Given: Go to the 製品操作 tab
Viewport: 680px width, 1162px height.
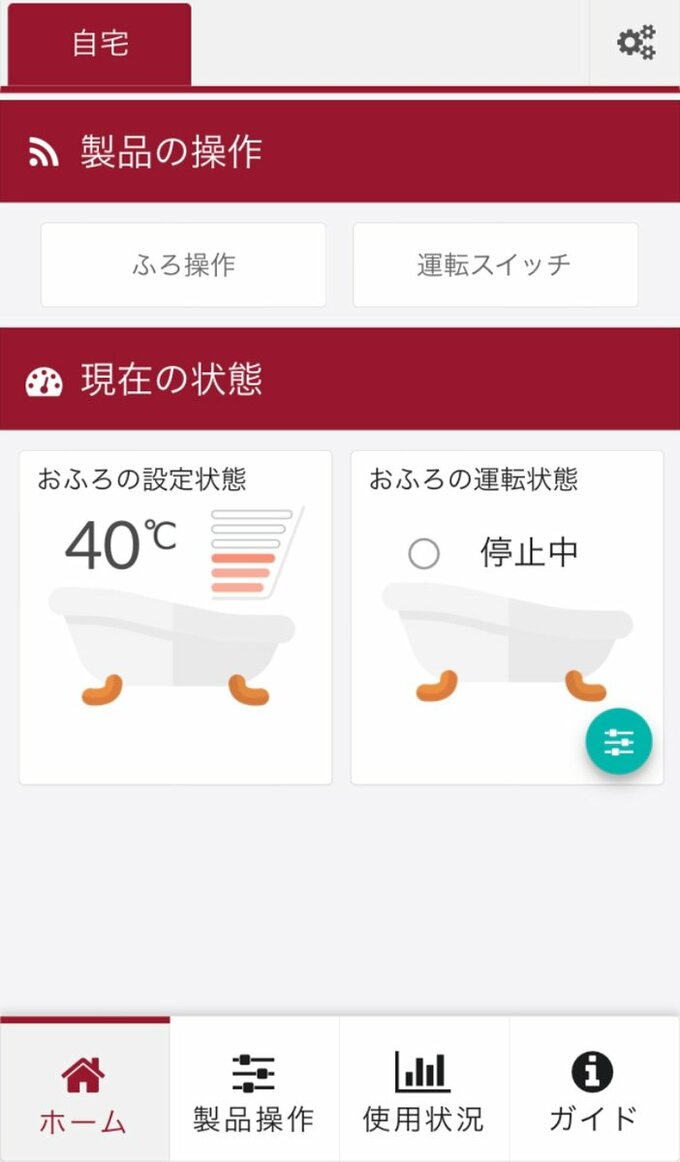Looking at the screenshot, I should (x=254, y=1092).
